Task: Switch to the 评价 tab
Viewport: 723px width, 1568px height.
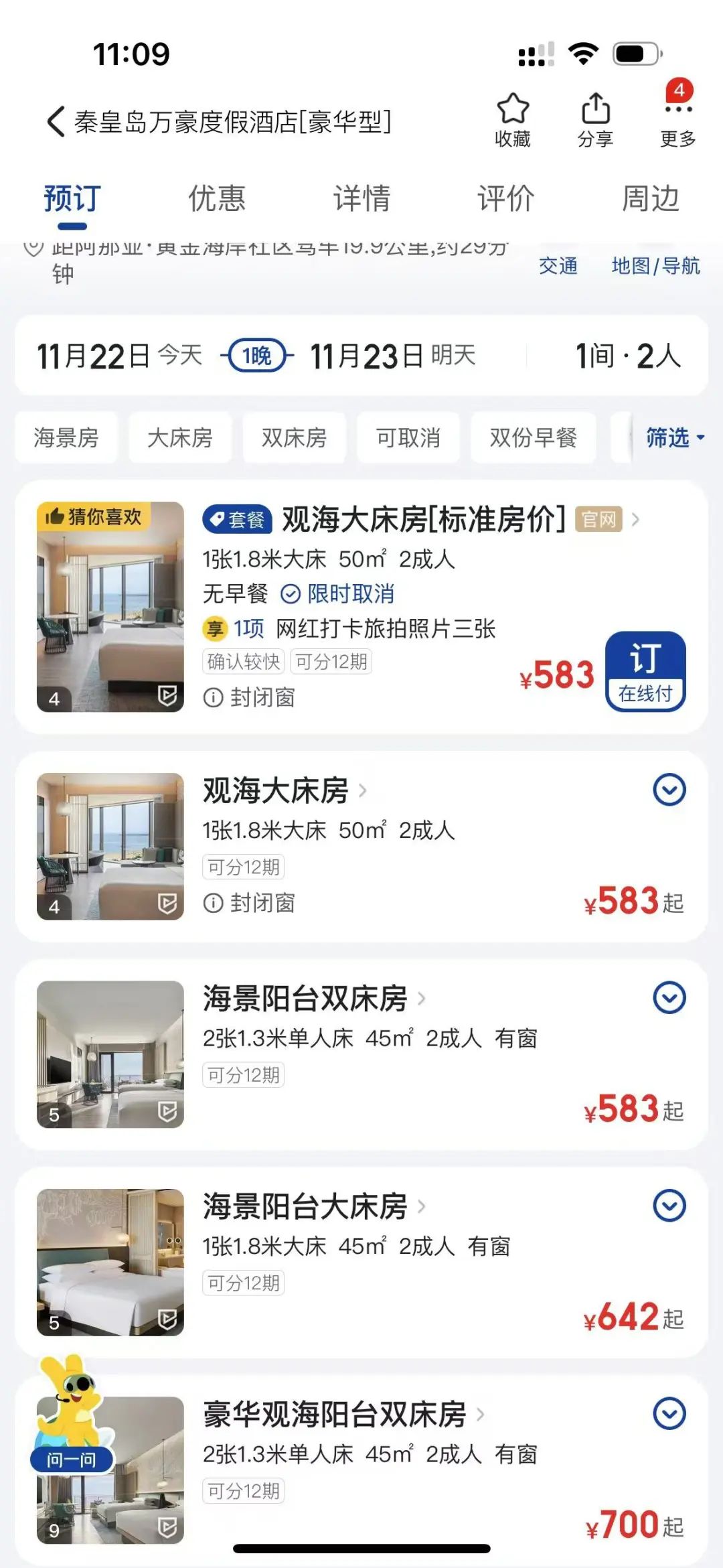Action: point(505,199)
